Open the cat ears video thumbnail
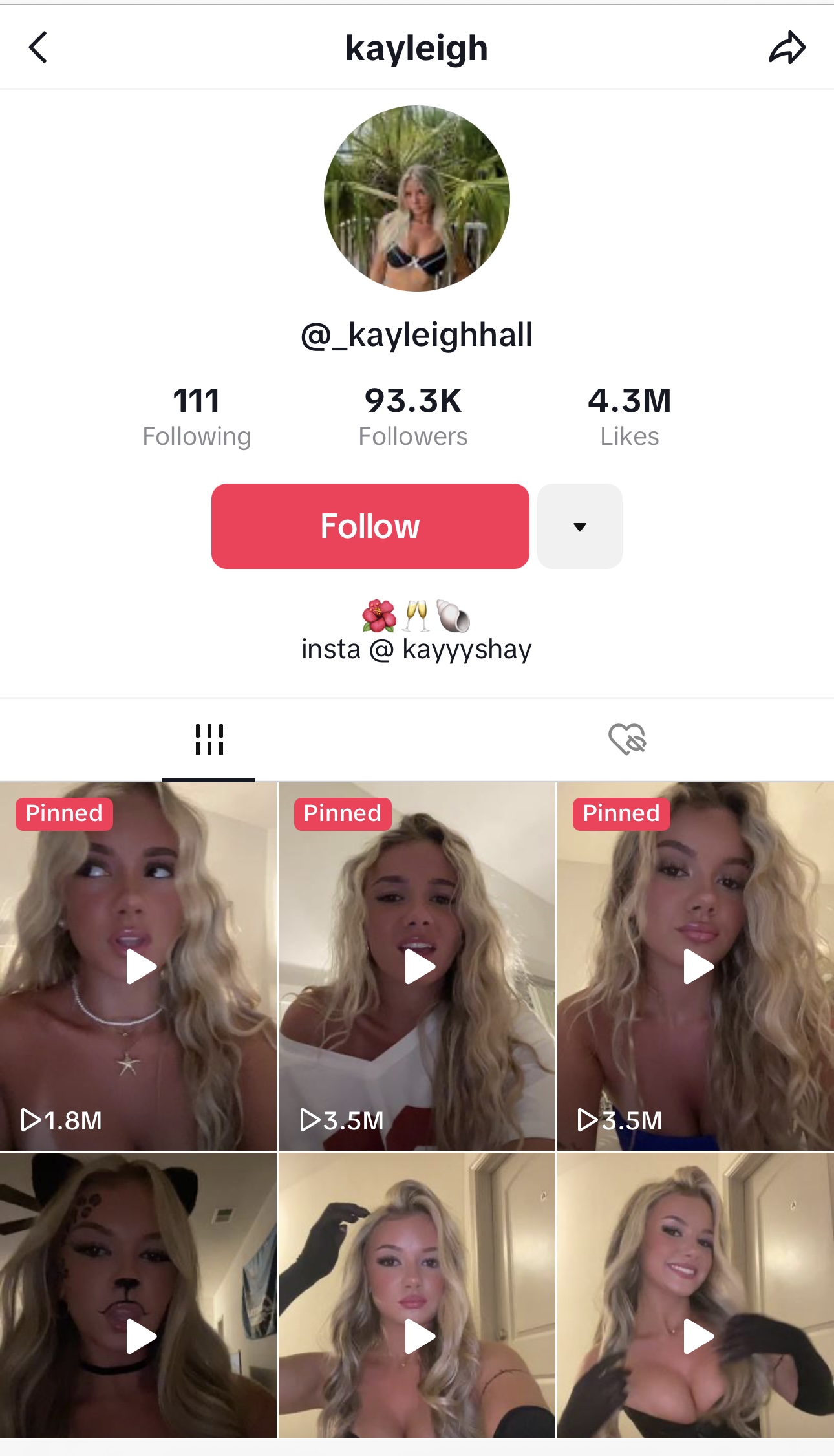 pos(138,1296)
